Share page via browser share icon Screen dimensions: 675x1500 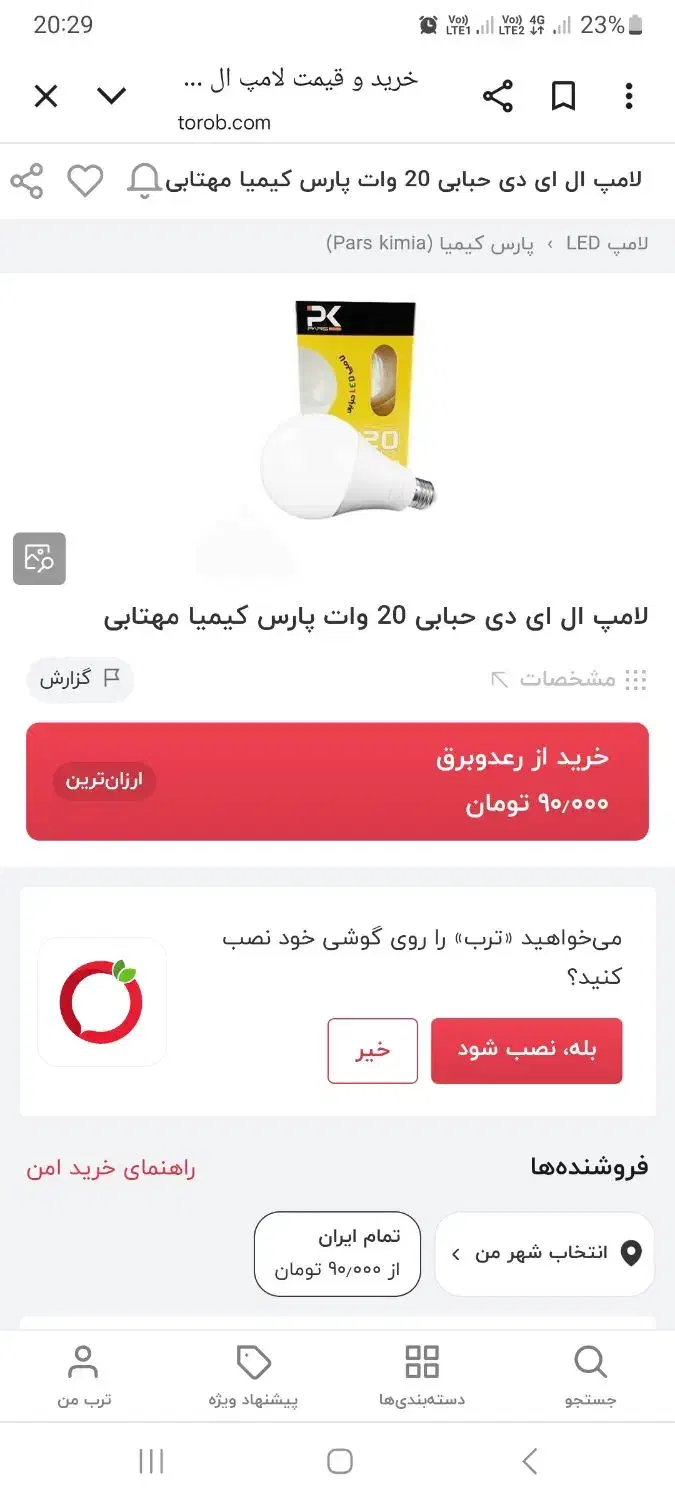(x=497, y=96)
